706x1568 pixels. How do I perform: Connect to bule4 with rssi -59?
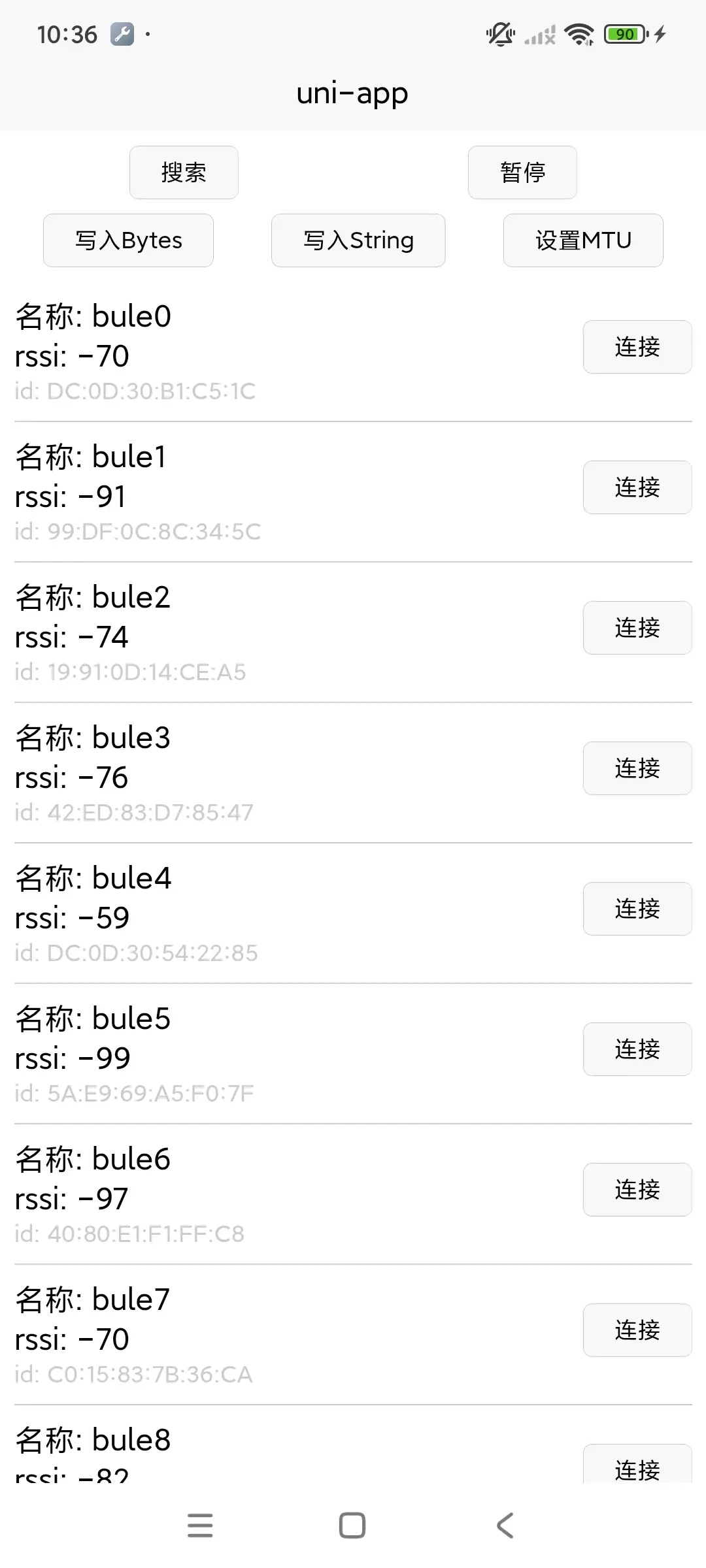point(637,909)
